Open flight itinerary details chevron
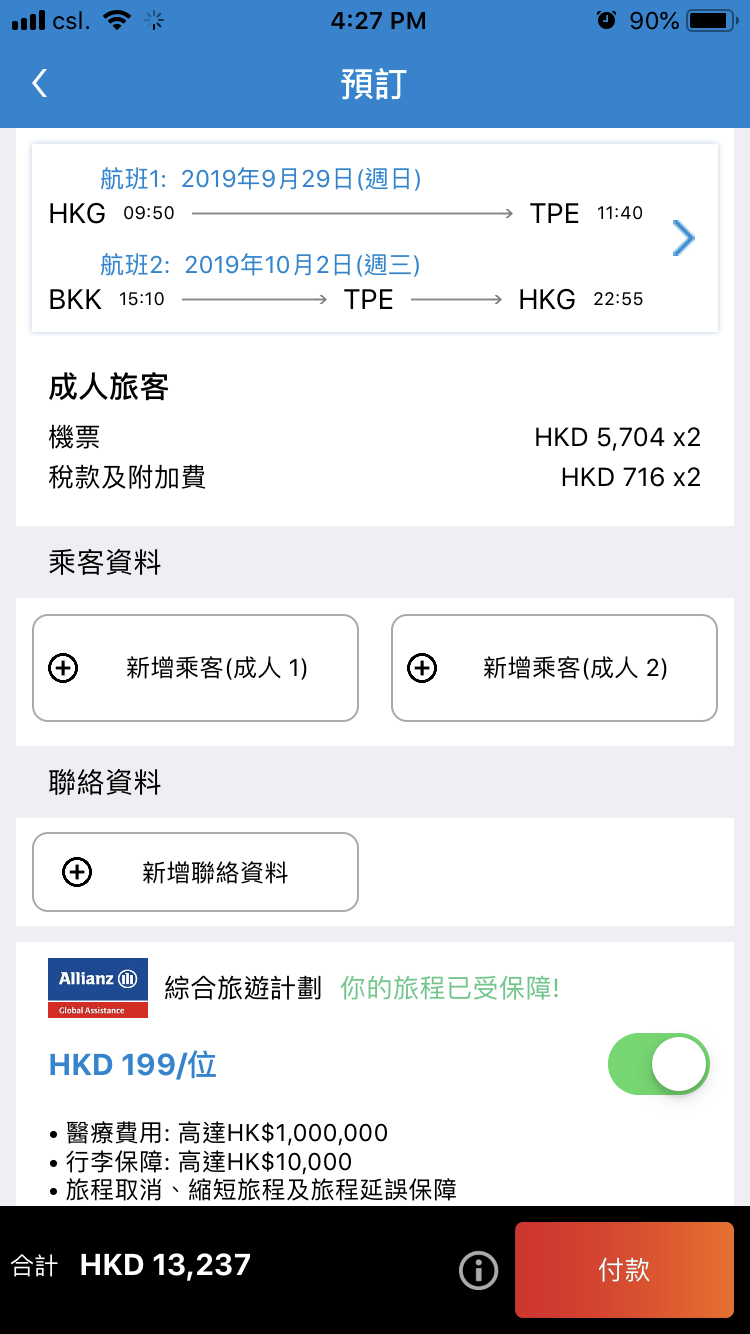This screenshot has height=1334, width=750. (x=684, y=238)
